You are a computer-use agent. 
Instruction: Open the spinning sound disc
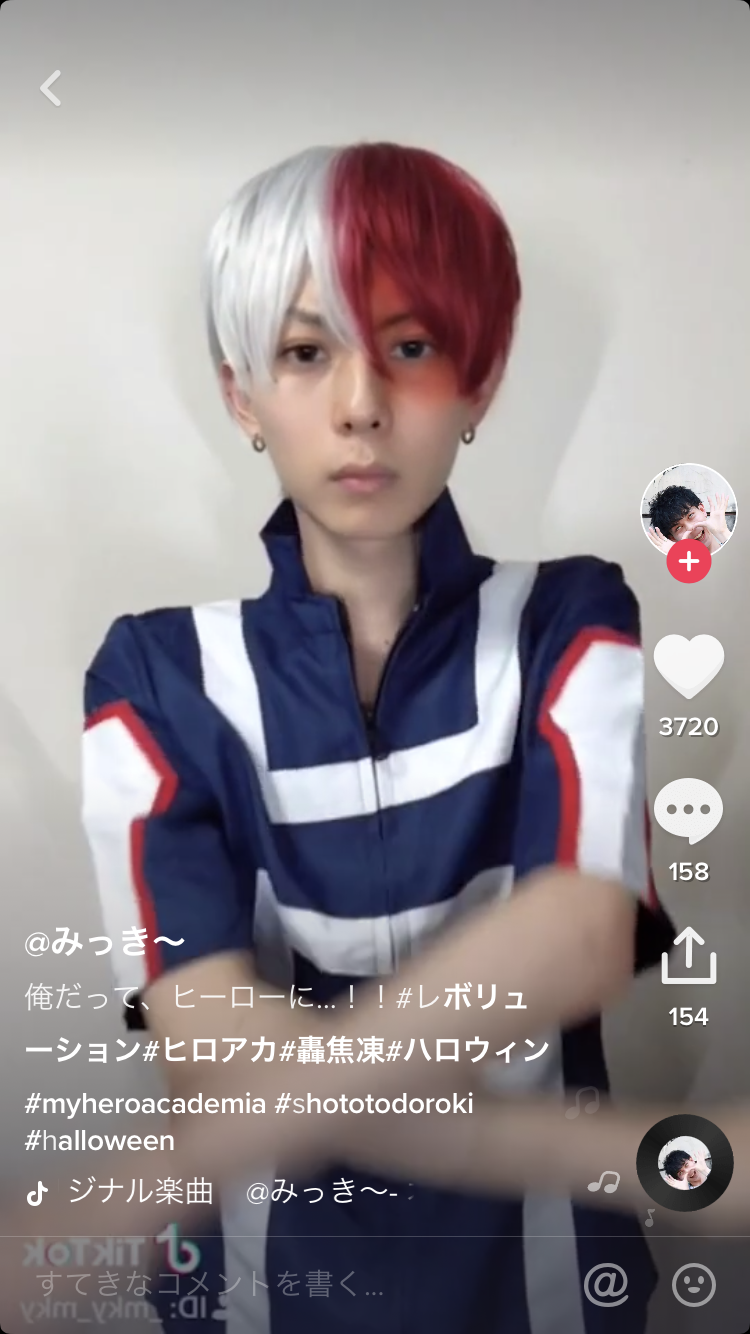(685, 1163)
